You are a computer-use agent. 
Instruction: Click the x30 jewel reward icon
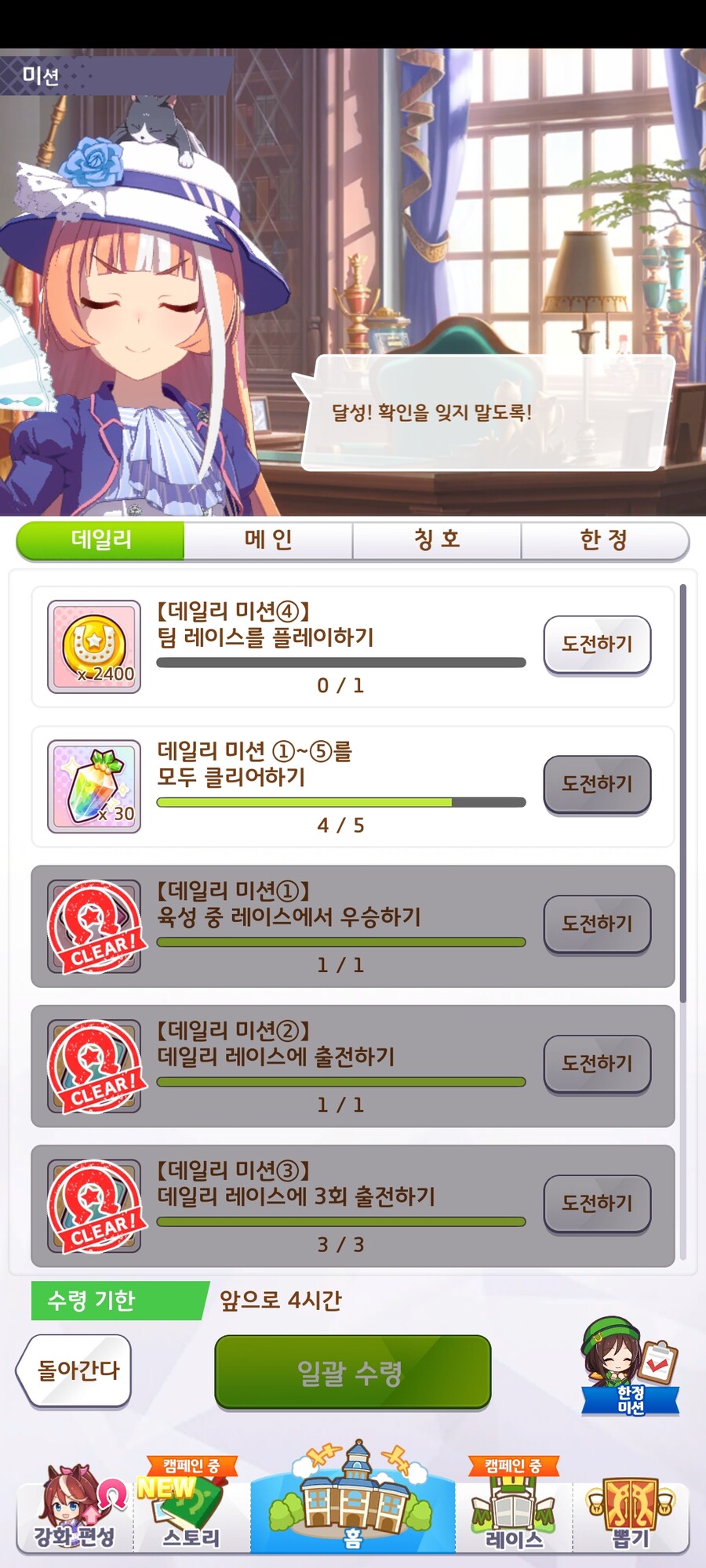(x=94, y=784)
